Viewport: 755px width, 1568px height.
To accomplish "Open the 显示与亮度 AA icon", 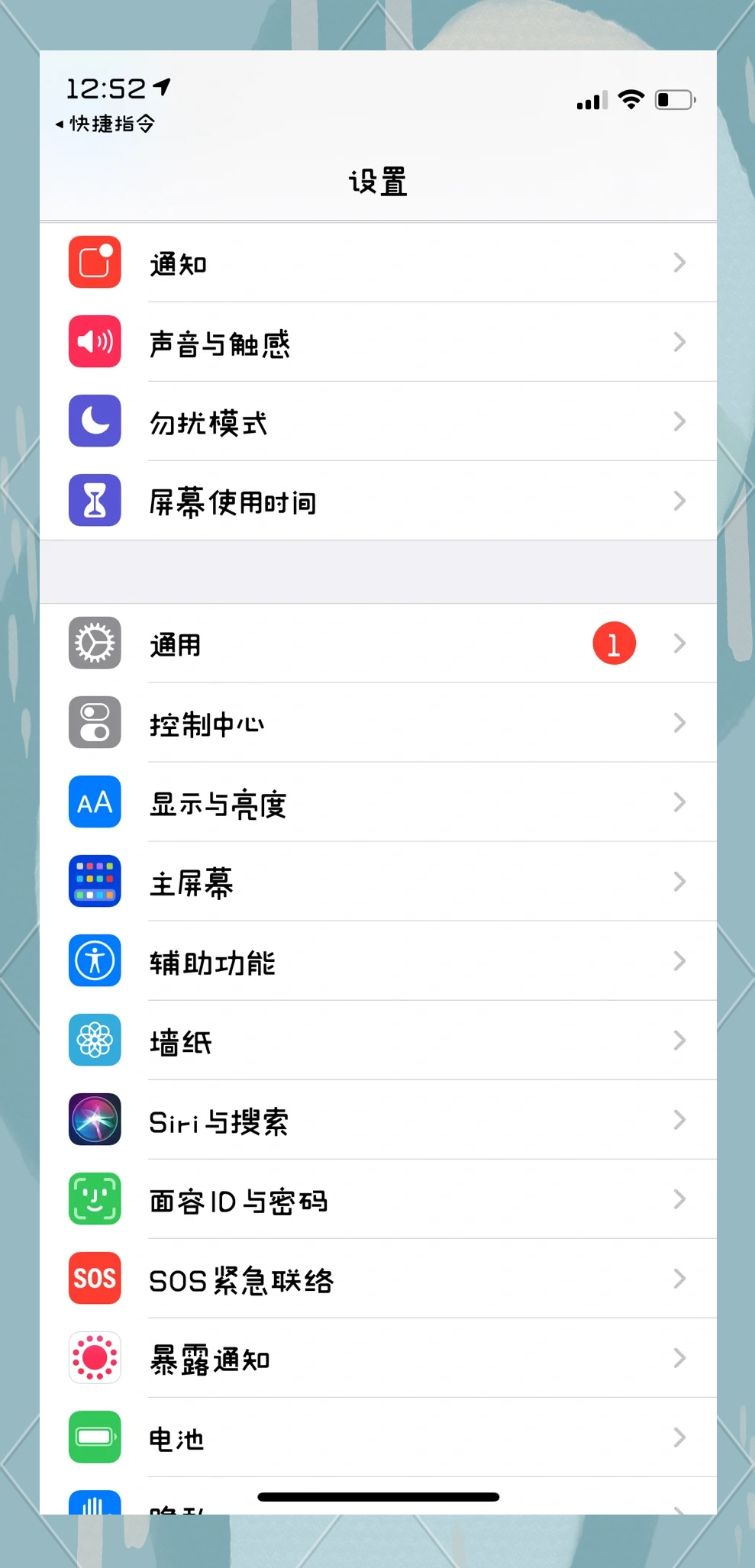I will 94,802.
